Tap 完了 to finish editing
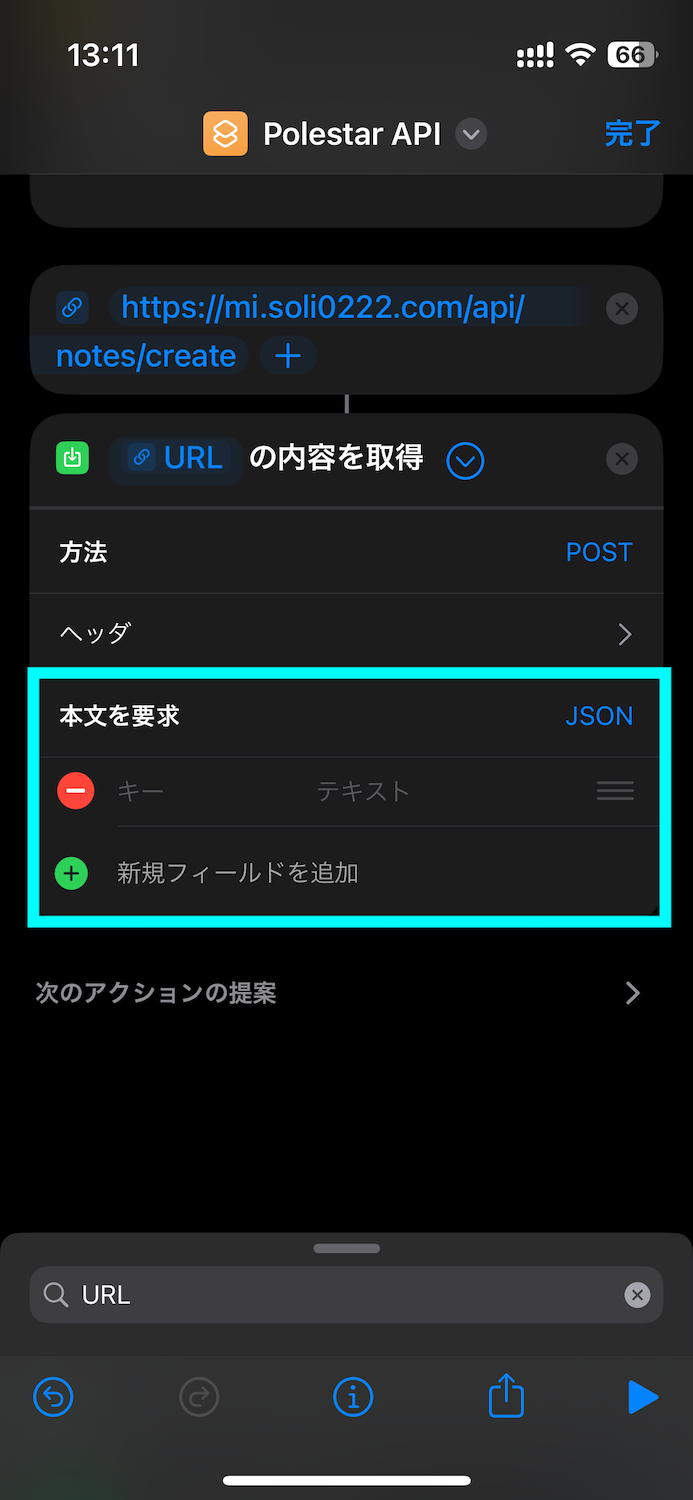The image size is (693, 1500). tap(632, 134)
